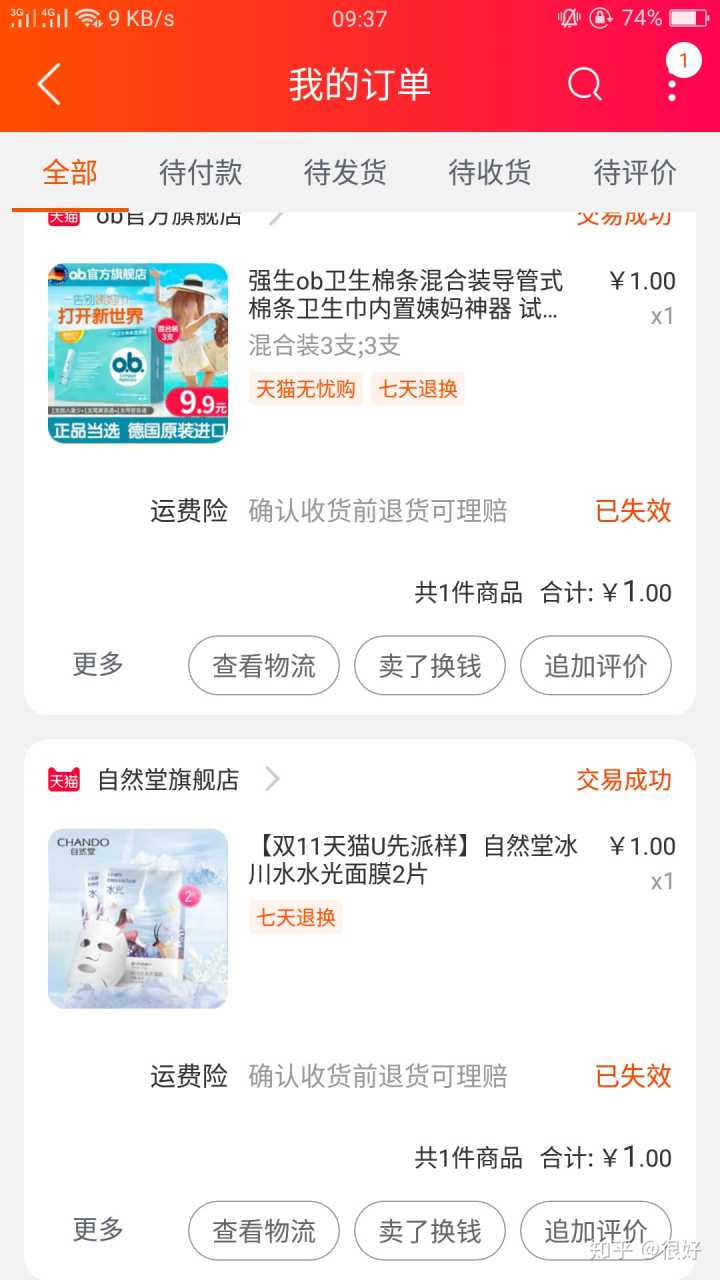Tap 追加评价 for the ob order
Image resolution: width=720 pixels, height=1280 pixels.
click(596, 666)
